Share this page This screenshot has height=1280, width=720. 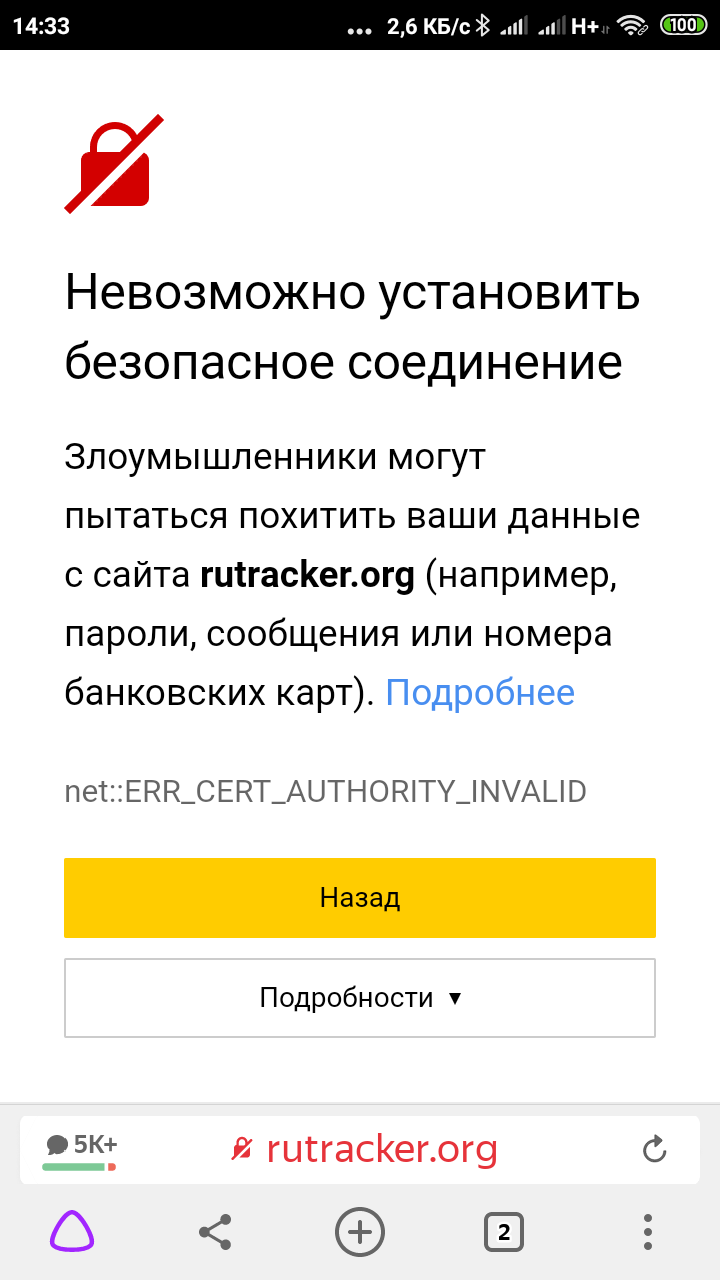tap(215, 1232)
